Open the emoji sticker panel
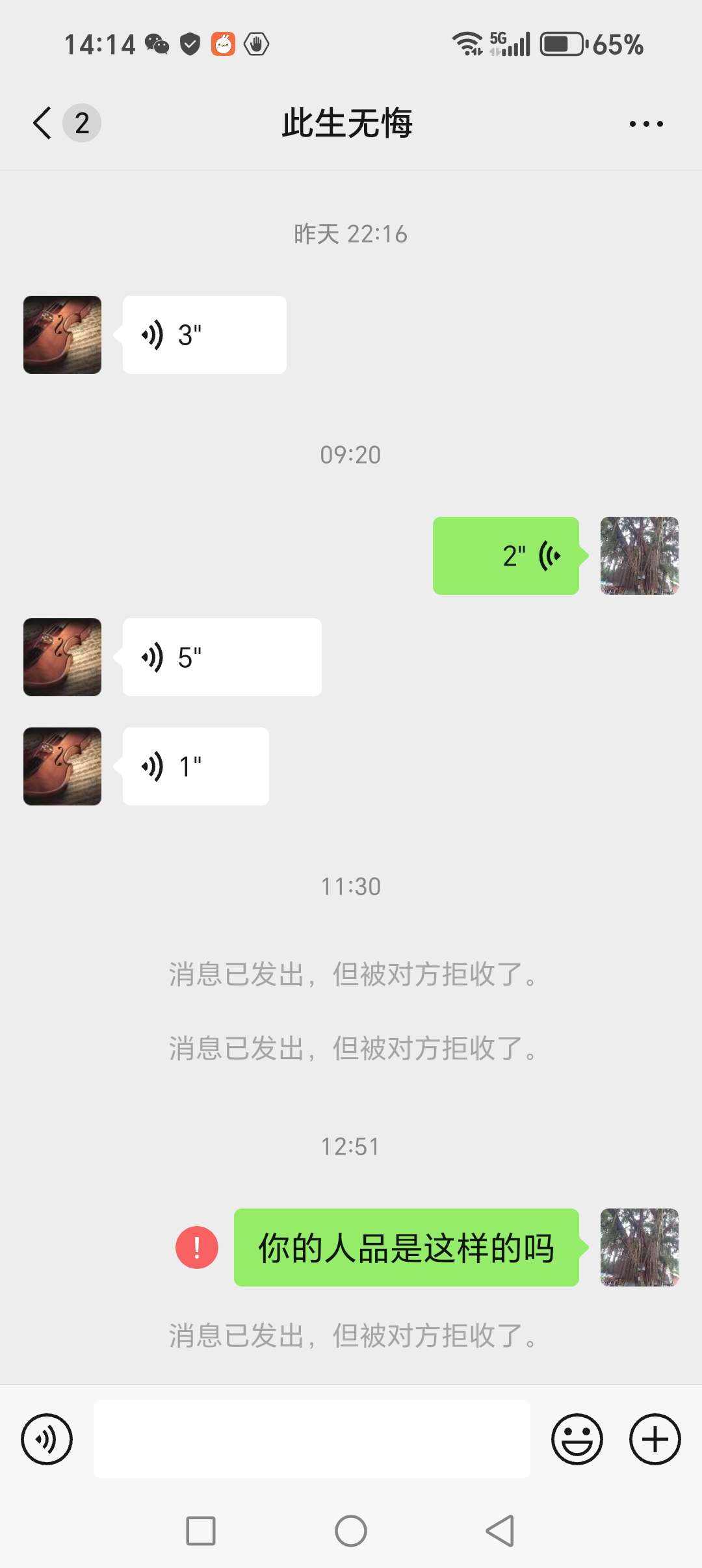702x1568 pixels. coord(577,1439)
